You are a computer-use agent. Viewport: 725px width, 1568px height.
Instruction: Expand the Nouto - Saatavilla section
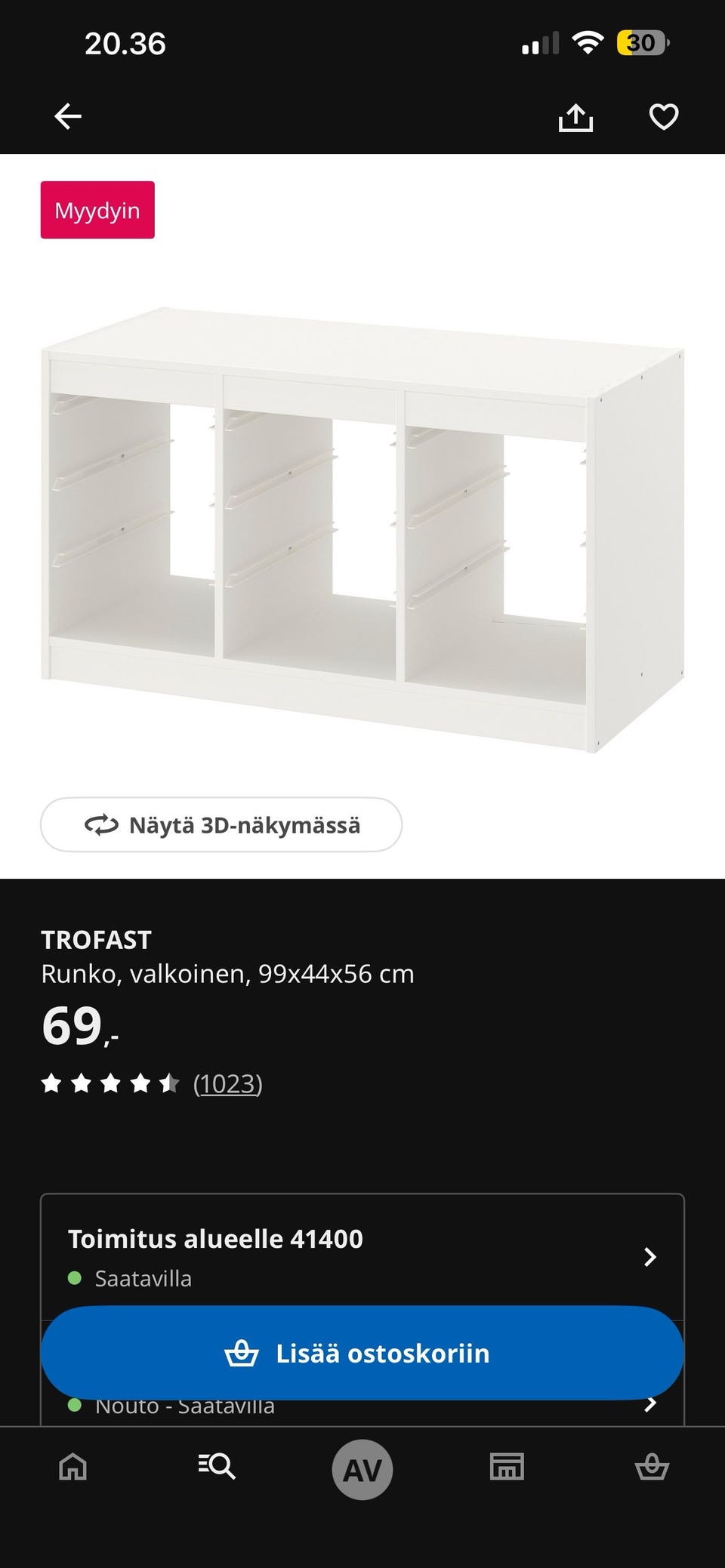tap(184, 1405)
